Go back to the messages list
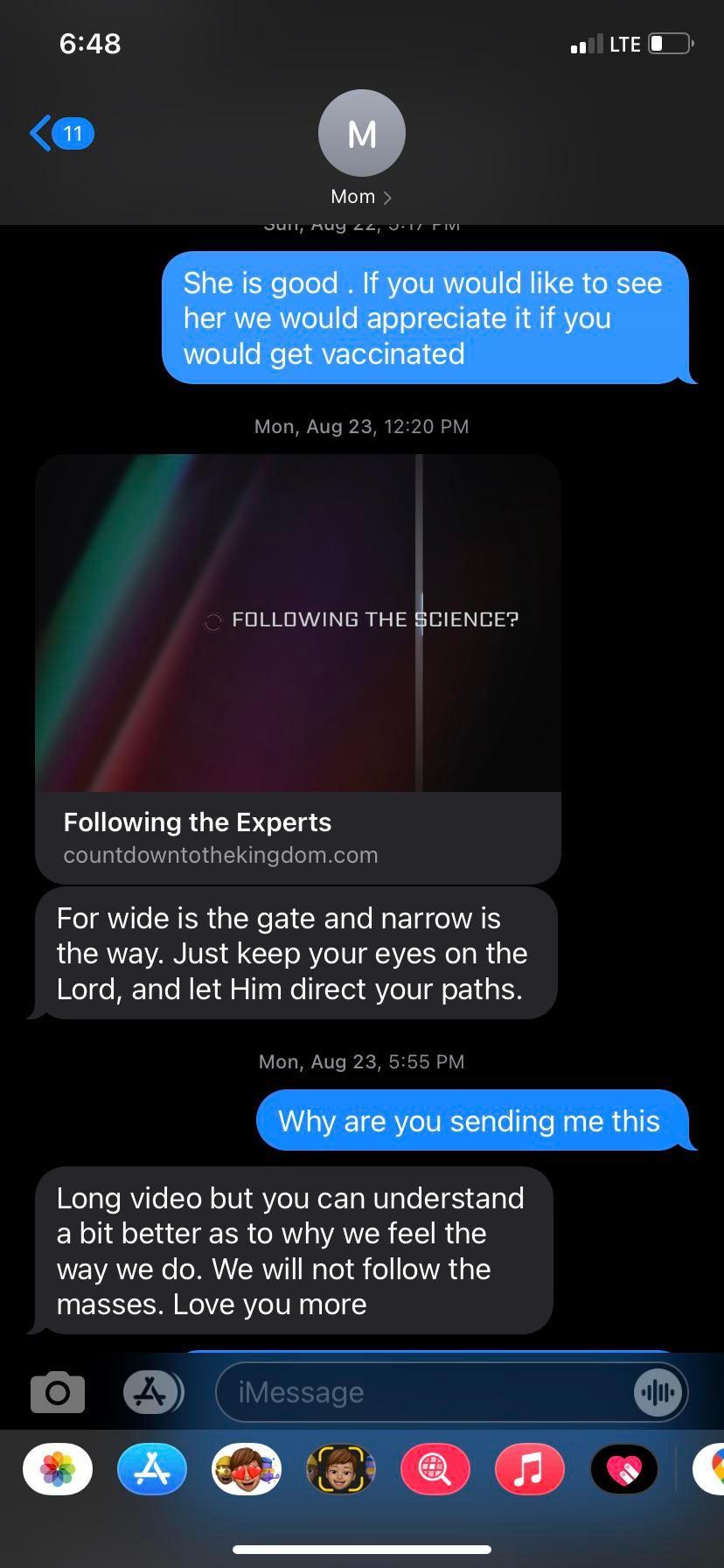The image size is (724, 1568). click(60, 133)
